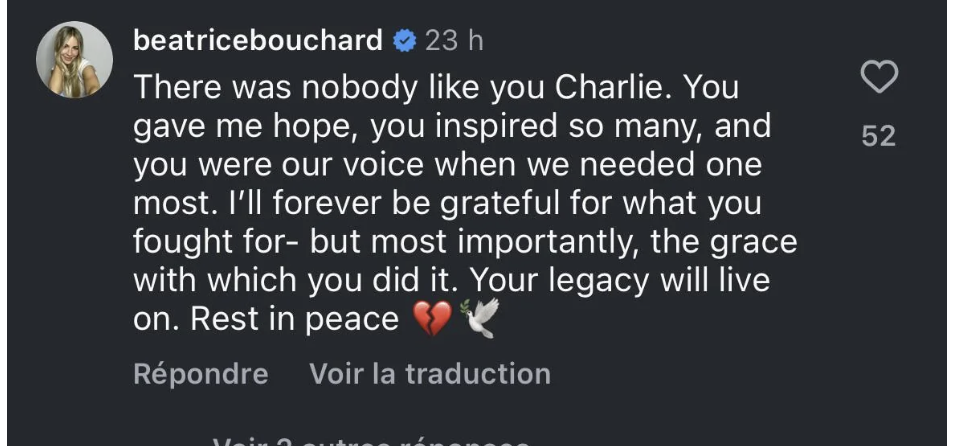
Task: Tap Voir la traduction under the comment
Action: point(430,374)
